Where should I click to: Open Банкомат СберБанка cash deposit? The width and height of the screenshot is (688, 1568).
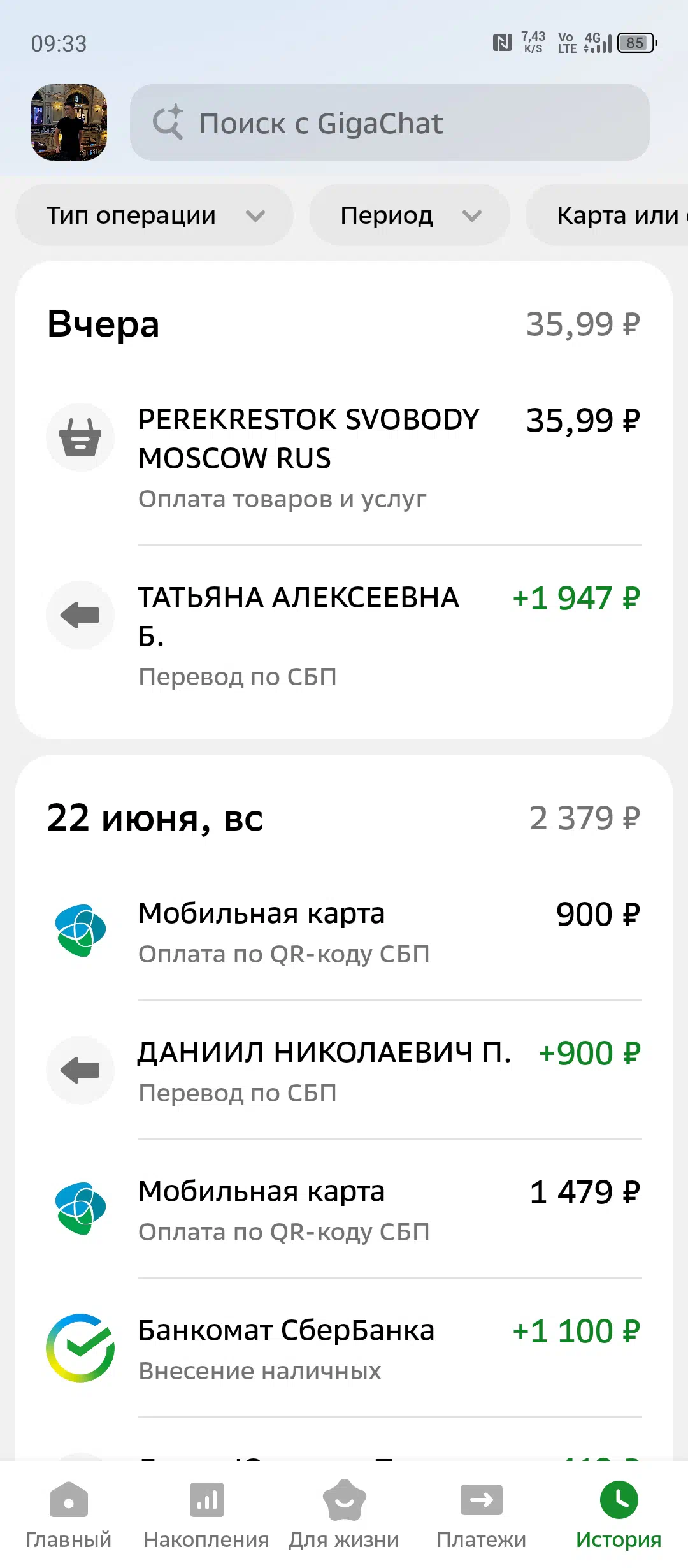[x=344, y=1349]
